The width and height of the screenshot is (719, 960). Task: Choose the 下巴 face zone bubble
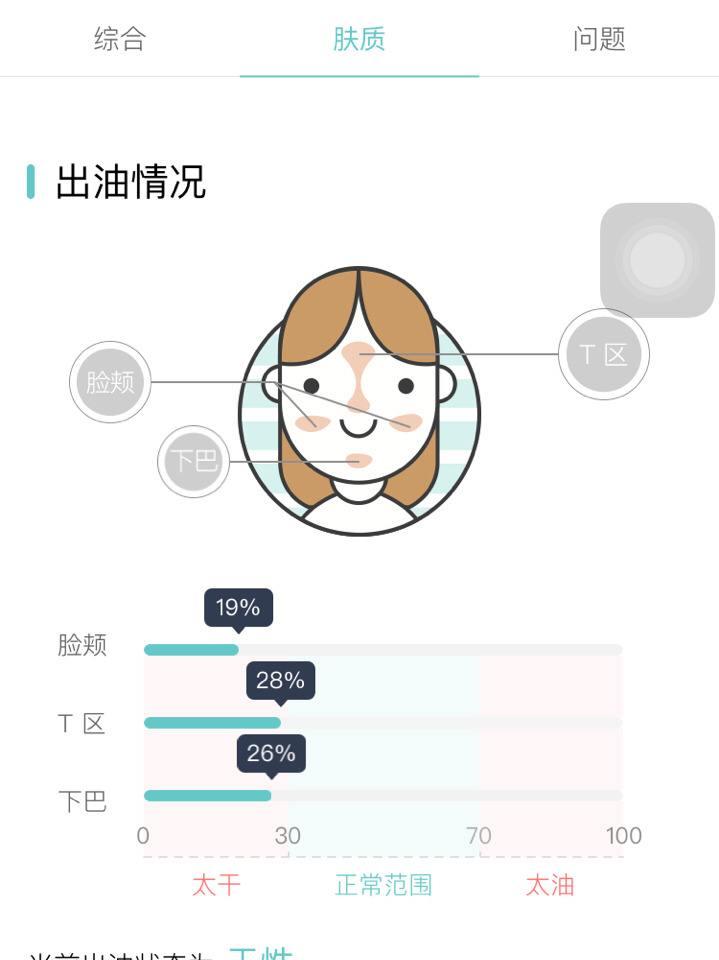[x=194, y=461]
